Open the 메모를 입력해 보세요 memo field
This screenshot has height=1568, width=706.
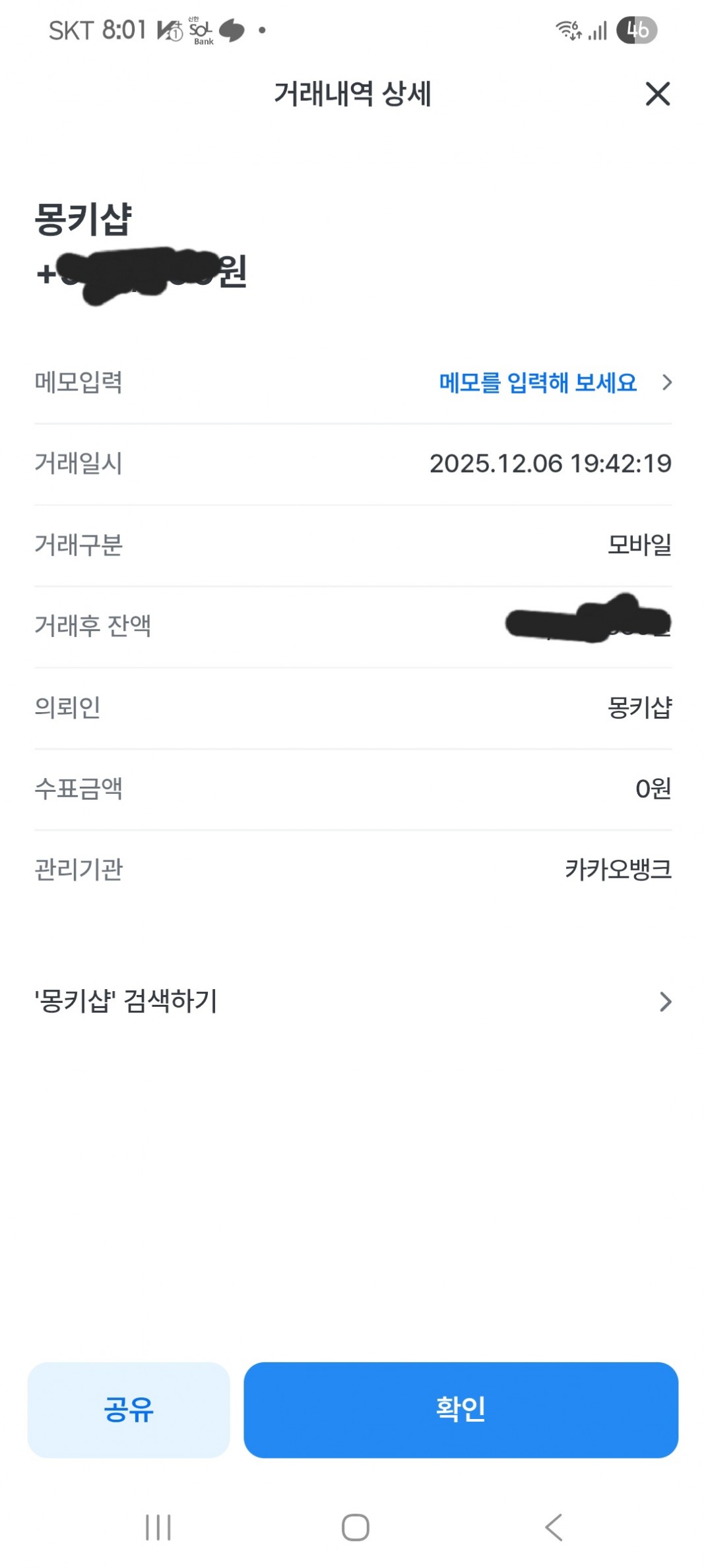pos(538,382)
